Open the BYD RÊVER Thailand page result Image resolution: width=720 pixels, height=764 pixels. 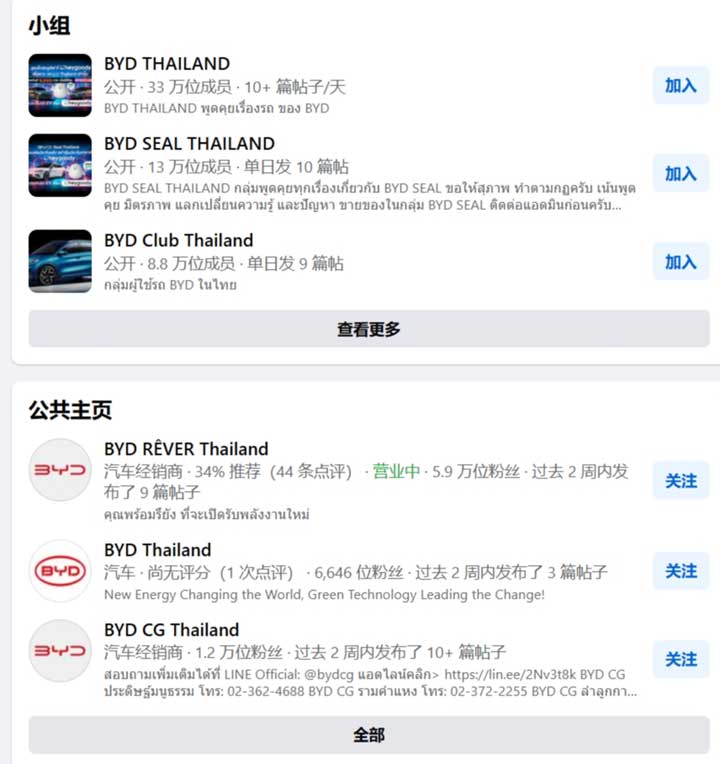(x=186, y=449)
